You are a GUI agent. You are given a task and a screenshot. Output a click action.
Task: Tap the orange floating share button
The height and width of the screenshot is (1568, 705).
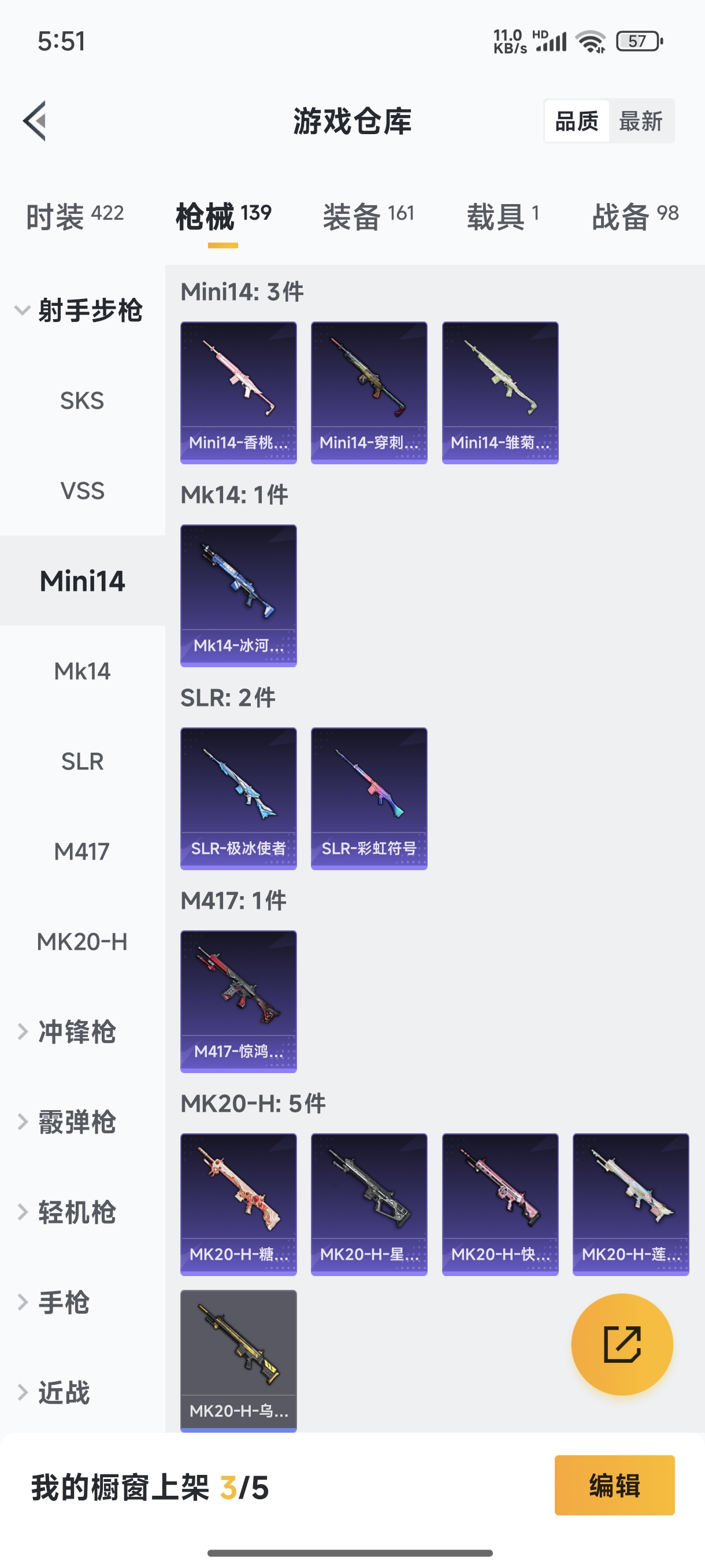(x=622, y=1344)
